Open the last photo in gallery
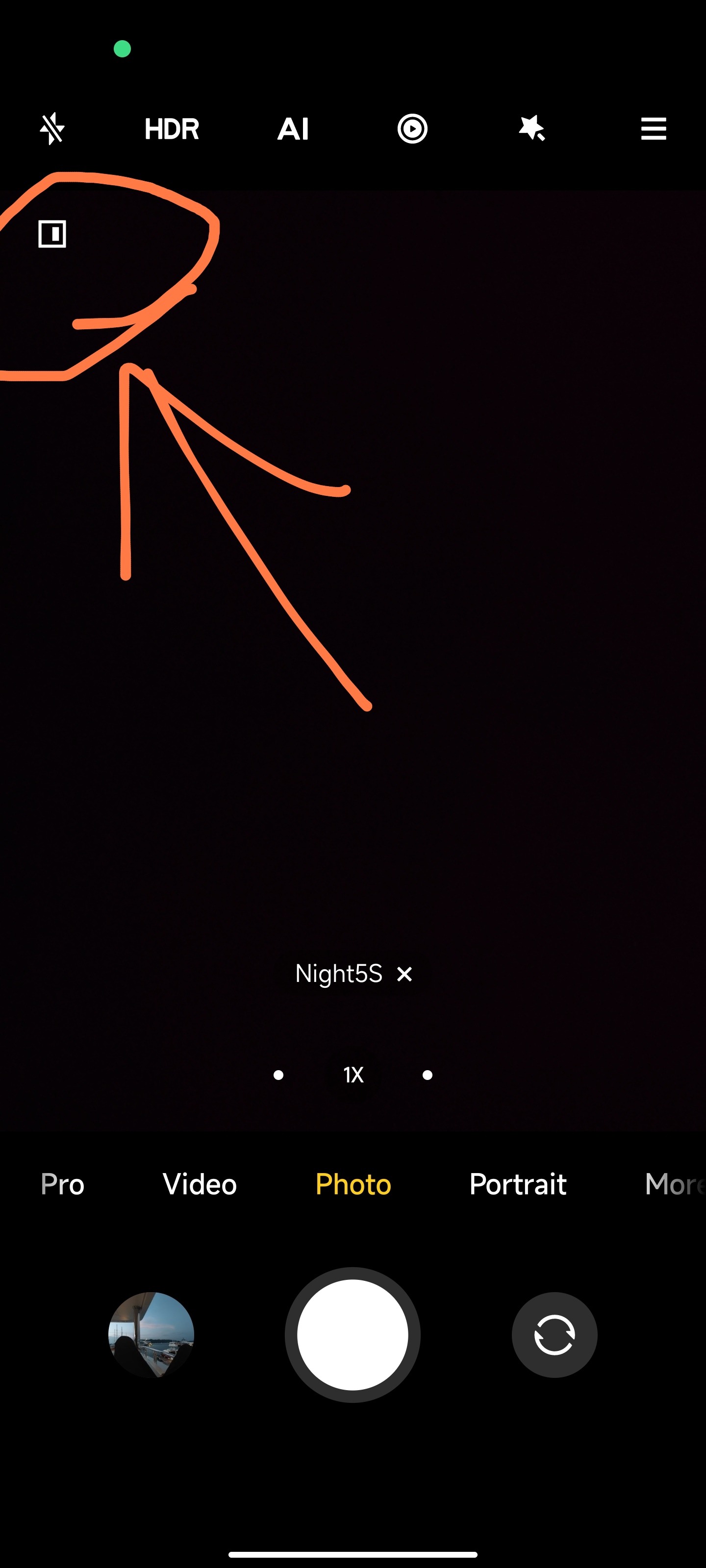 coord(151,1335)
